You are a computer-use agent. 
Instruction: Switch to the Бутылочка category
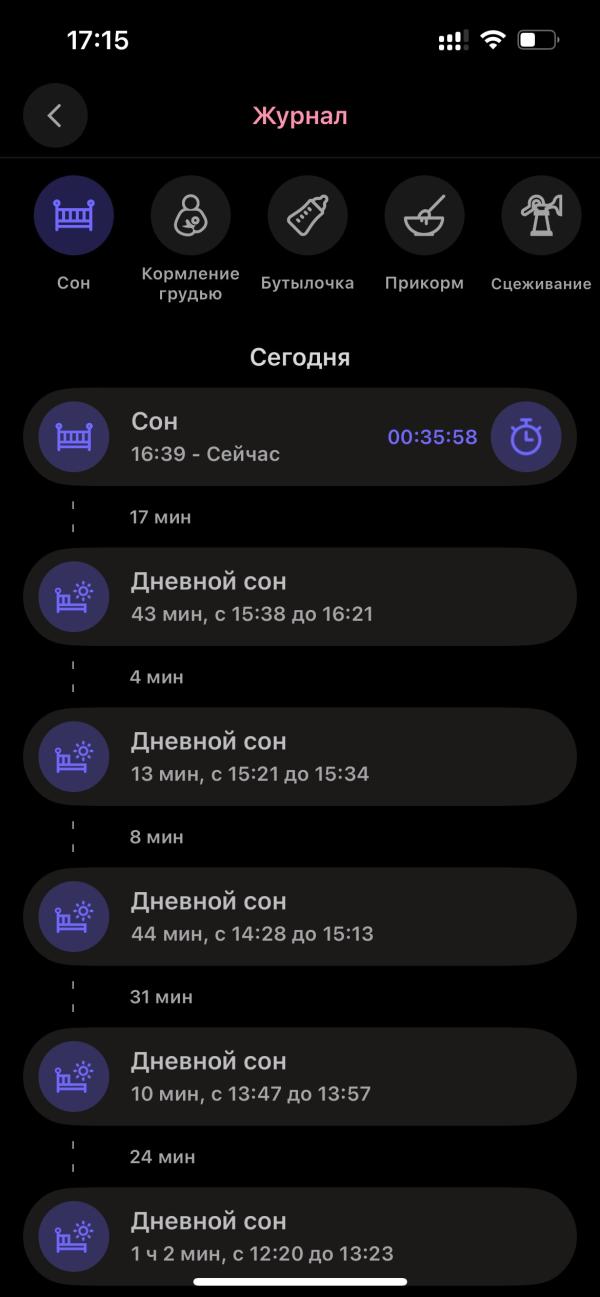coord(307,216)
